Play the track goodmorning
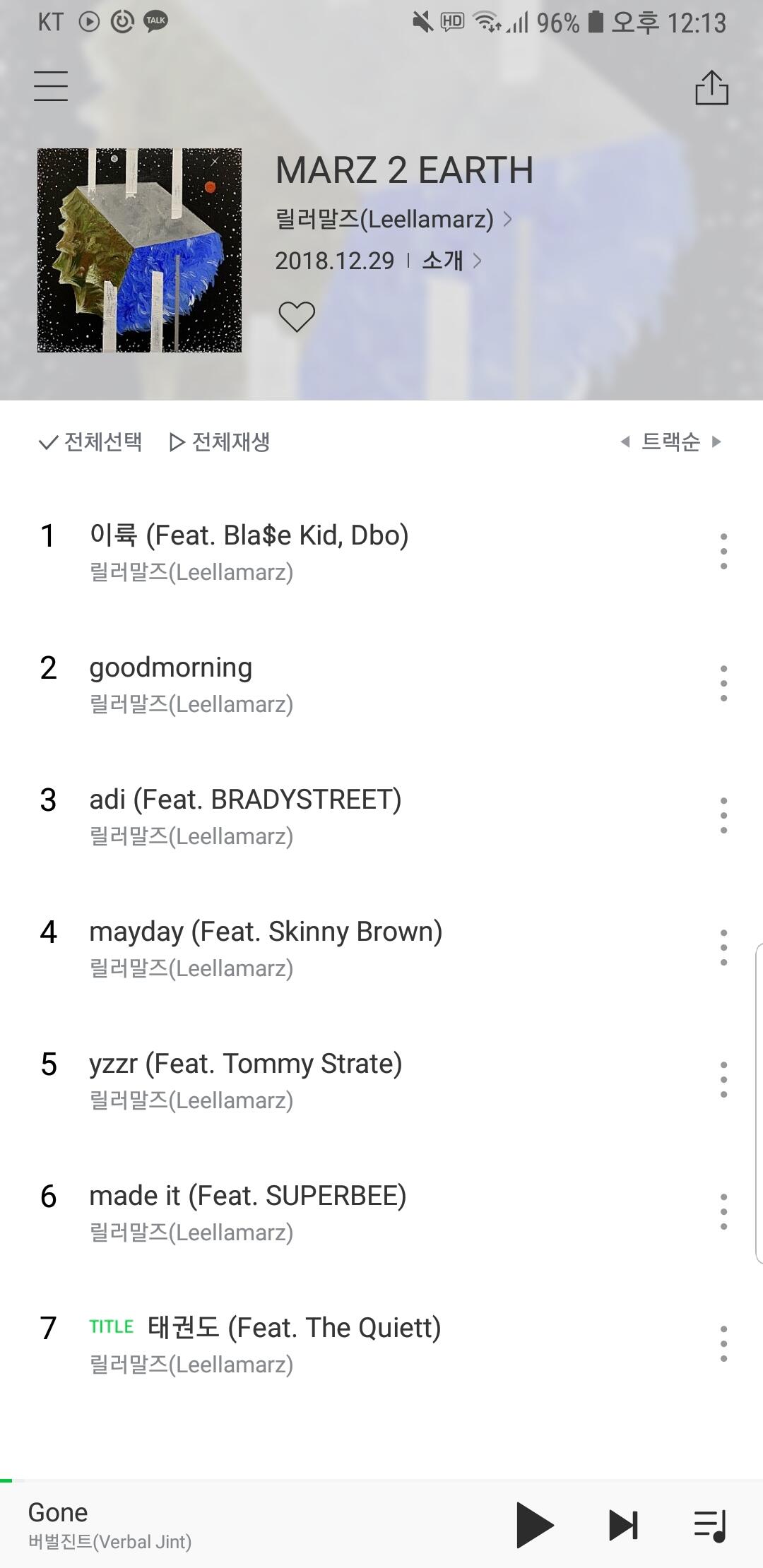Viewport: 763px width, 1568px height. tap(170, 667)
